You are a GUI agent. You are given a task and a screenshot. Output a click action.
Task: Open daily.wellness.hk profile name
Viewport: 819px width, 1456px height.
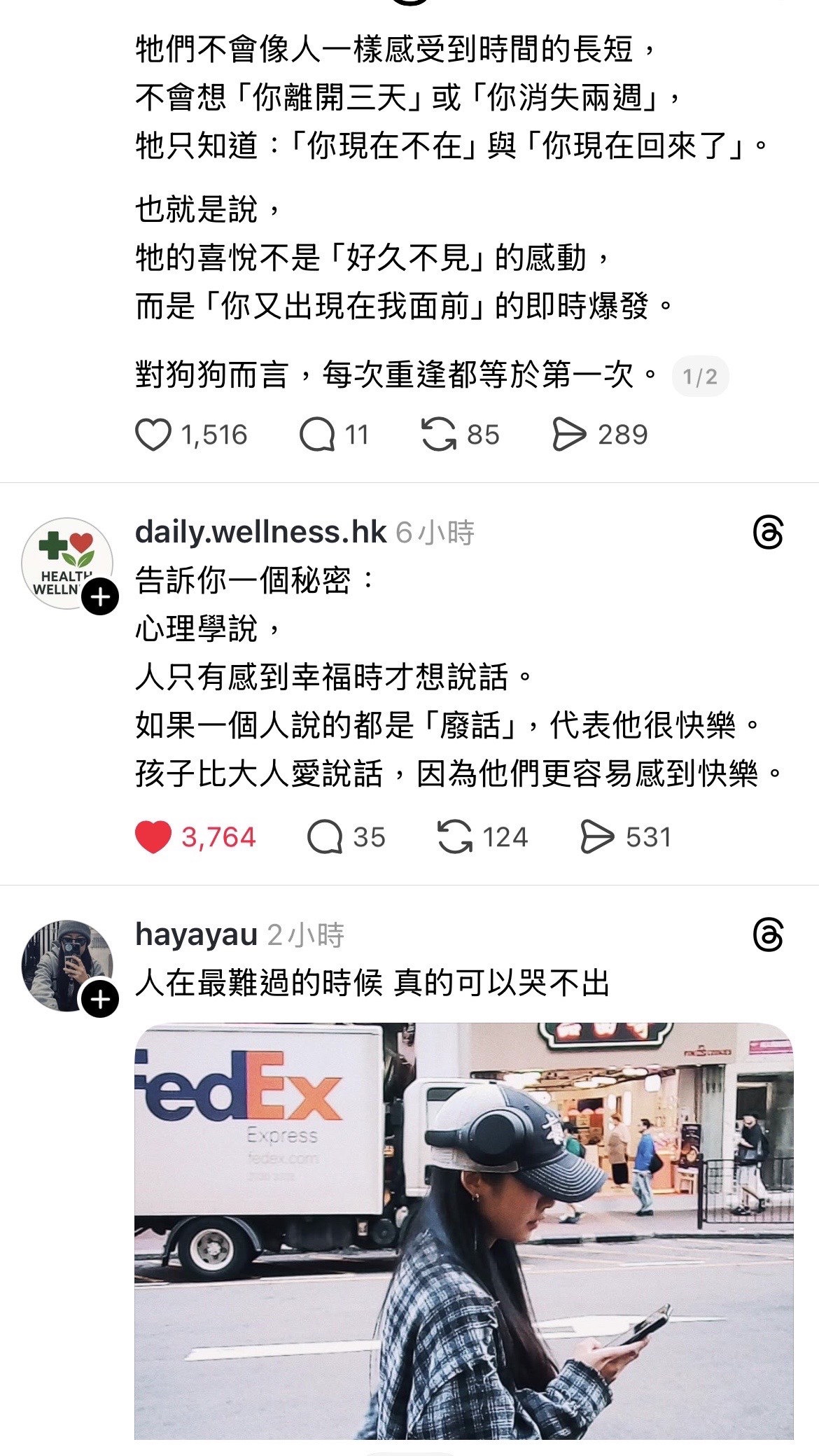260,533
